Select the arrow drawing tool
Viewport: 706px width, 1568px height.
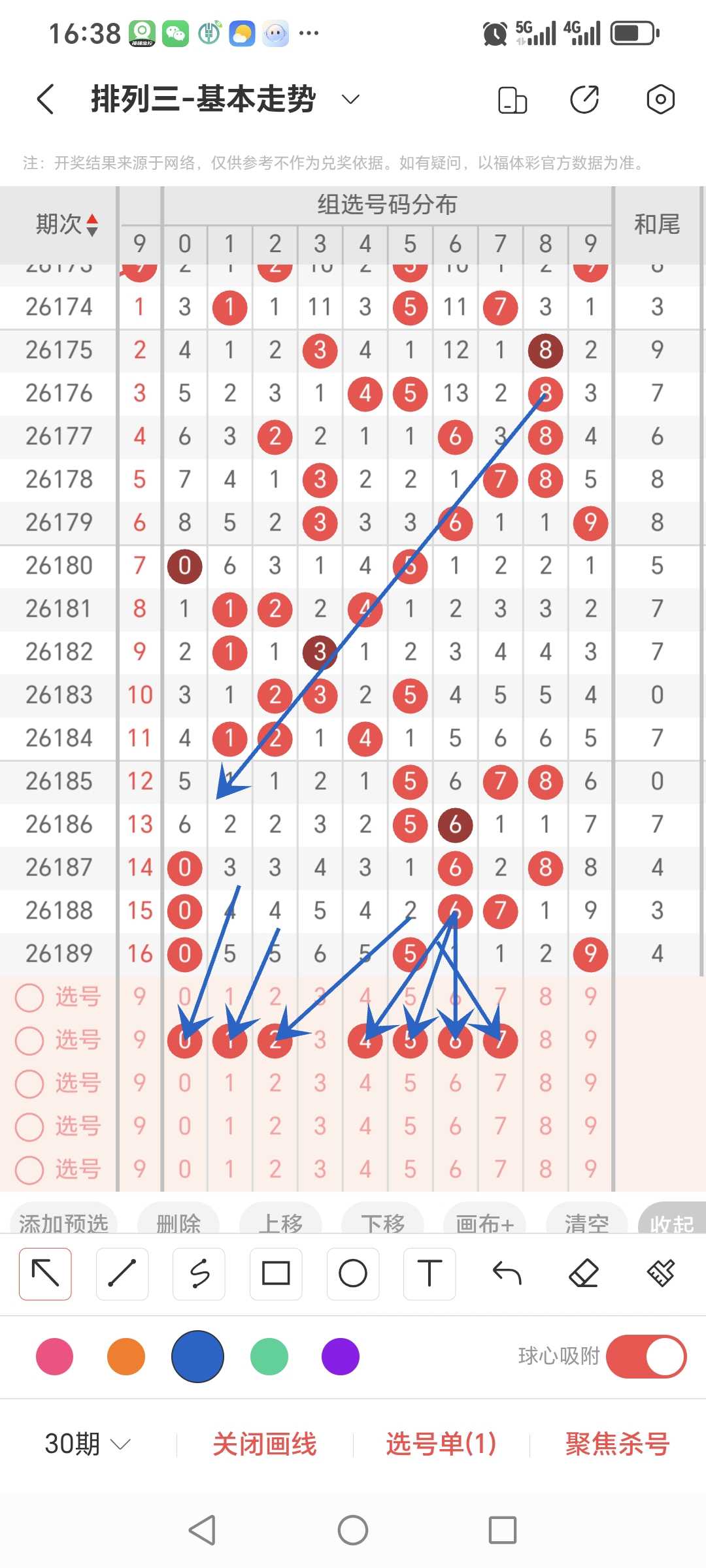pyautogui.click(x=45, y=1273)
